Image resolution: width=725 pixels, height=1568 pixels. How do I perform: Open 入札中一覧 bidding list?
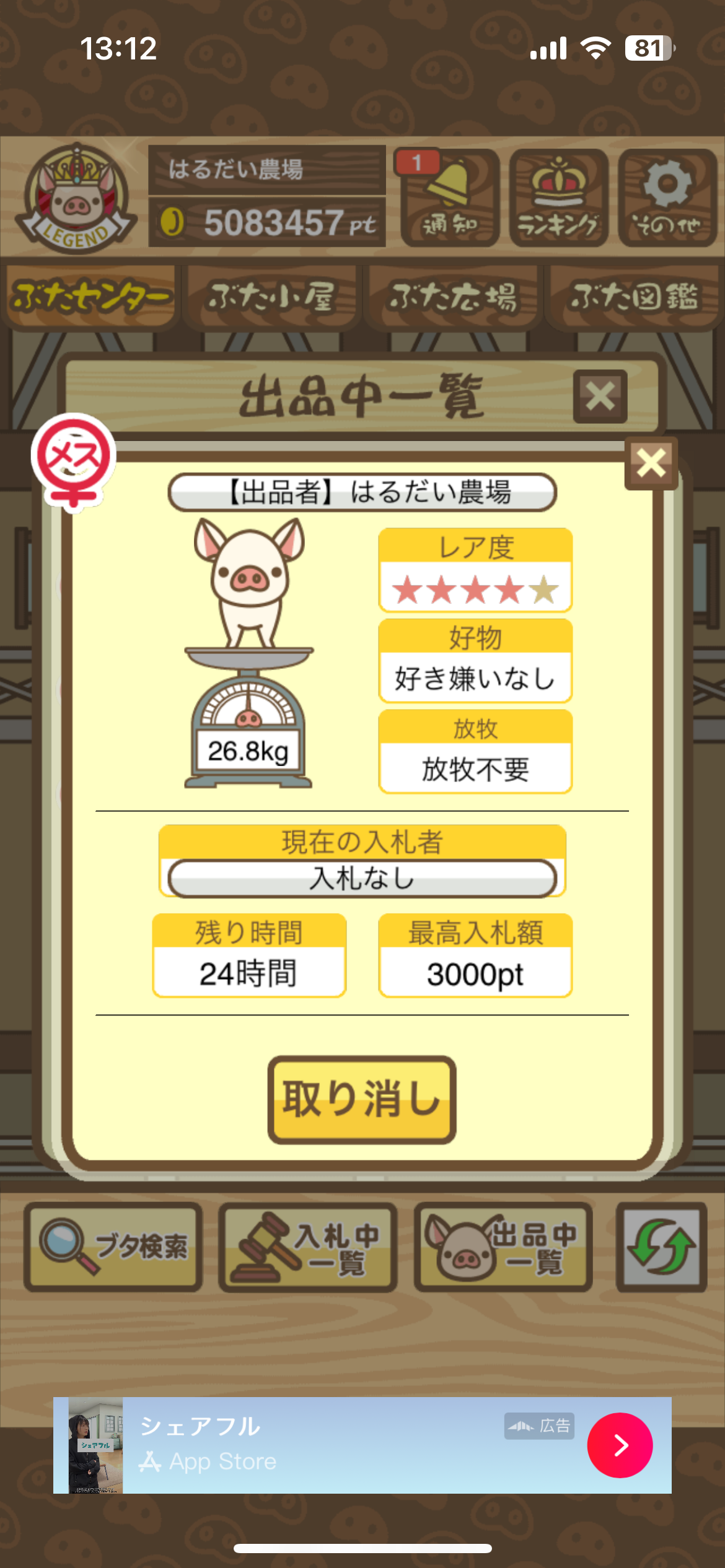308,1246
